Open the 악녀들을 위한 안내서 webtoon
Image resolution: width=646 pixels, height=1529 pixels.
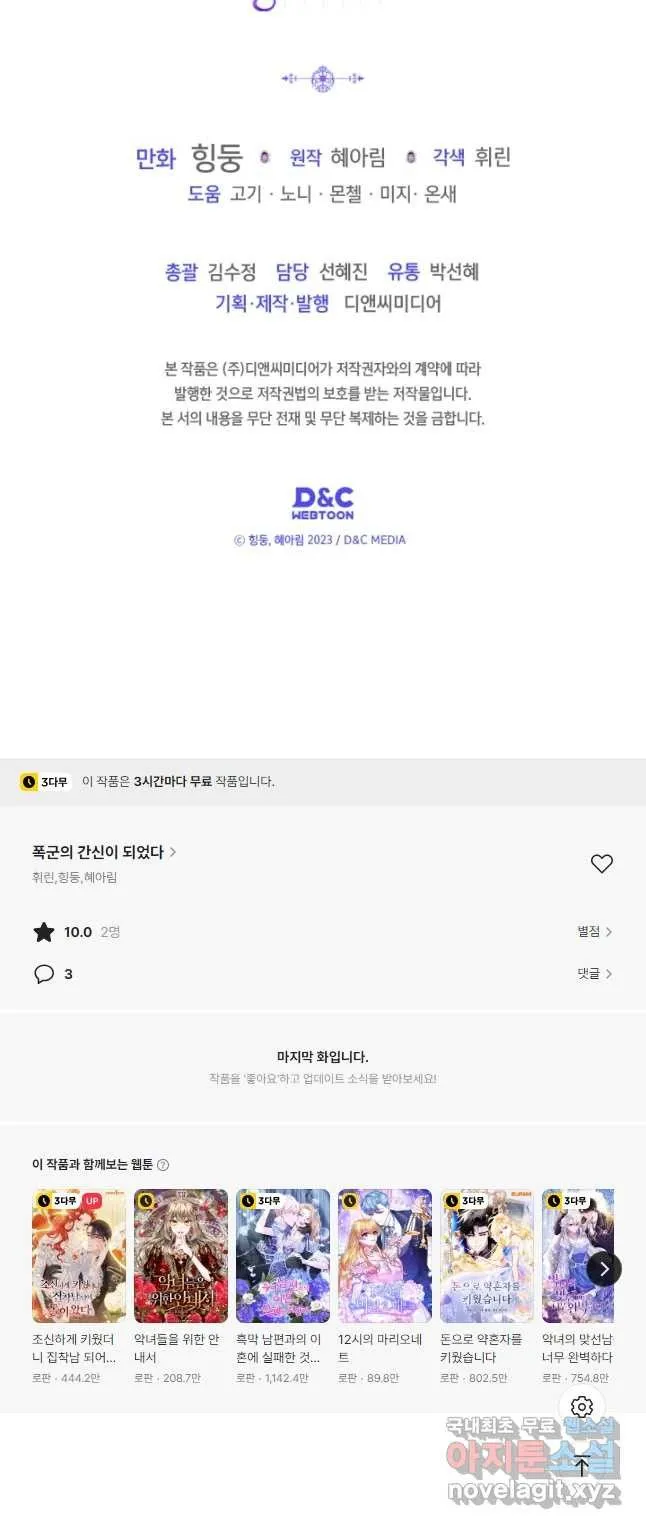pos(181,1256)
